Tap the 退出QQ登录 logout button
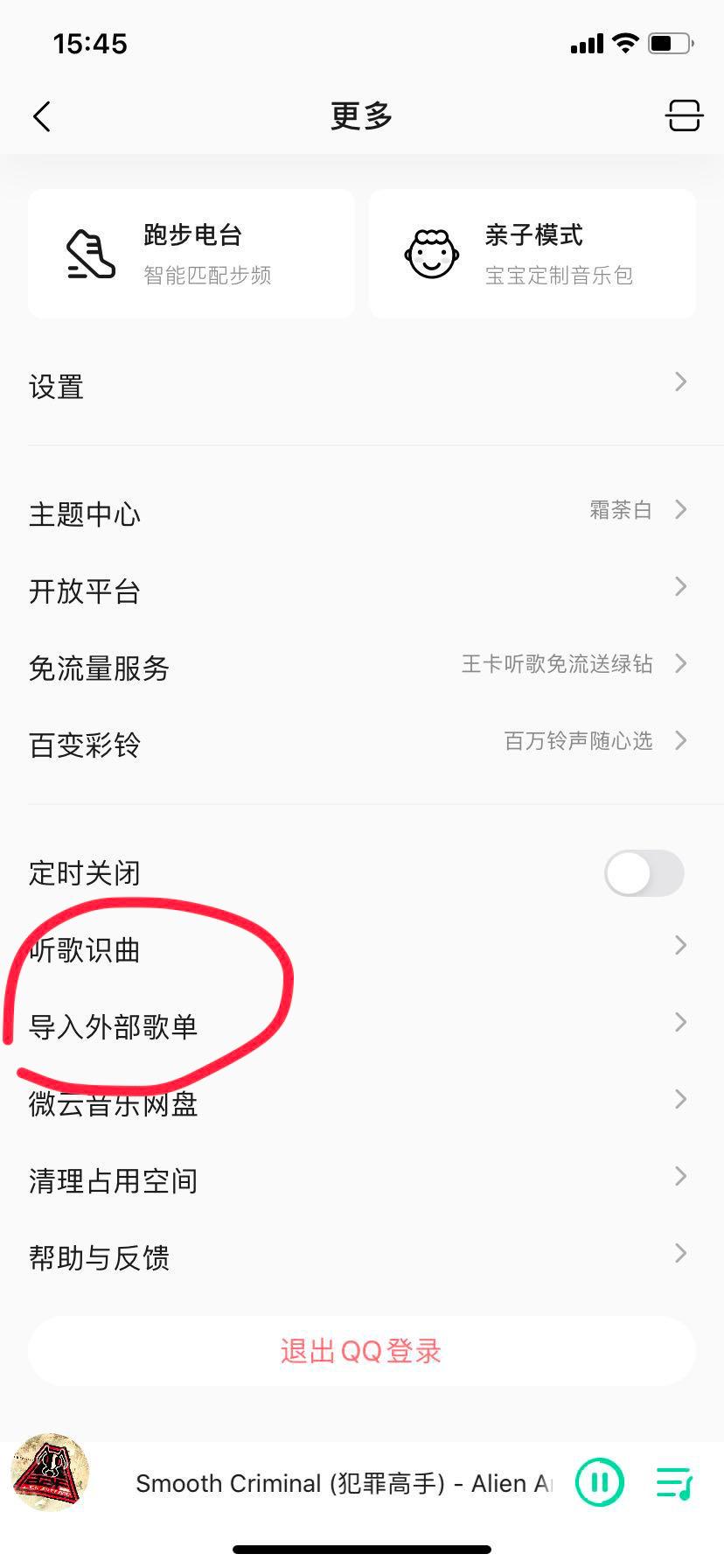The height and width of the screenshot is (1568, 724). coord(362,1350)
